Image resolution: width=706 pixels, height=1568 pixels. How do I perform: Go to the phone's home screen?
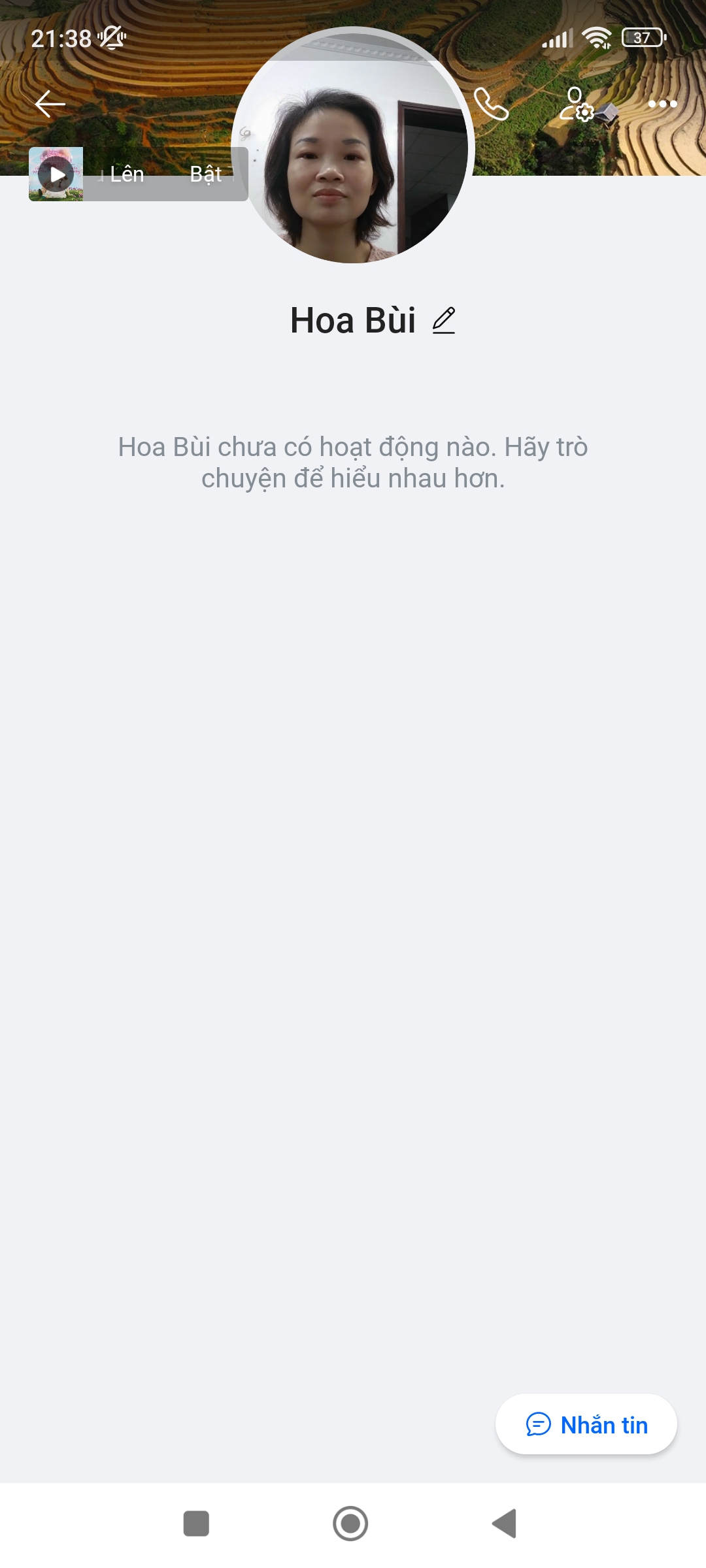point(350,1524)
